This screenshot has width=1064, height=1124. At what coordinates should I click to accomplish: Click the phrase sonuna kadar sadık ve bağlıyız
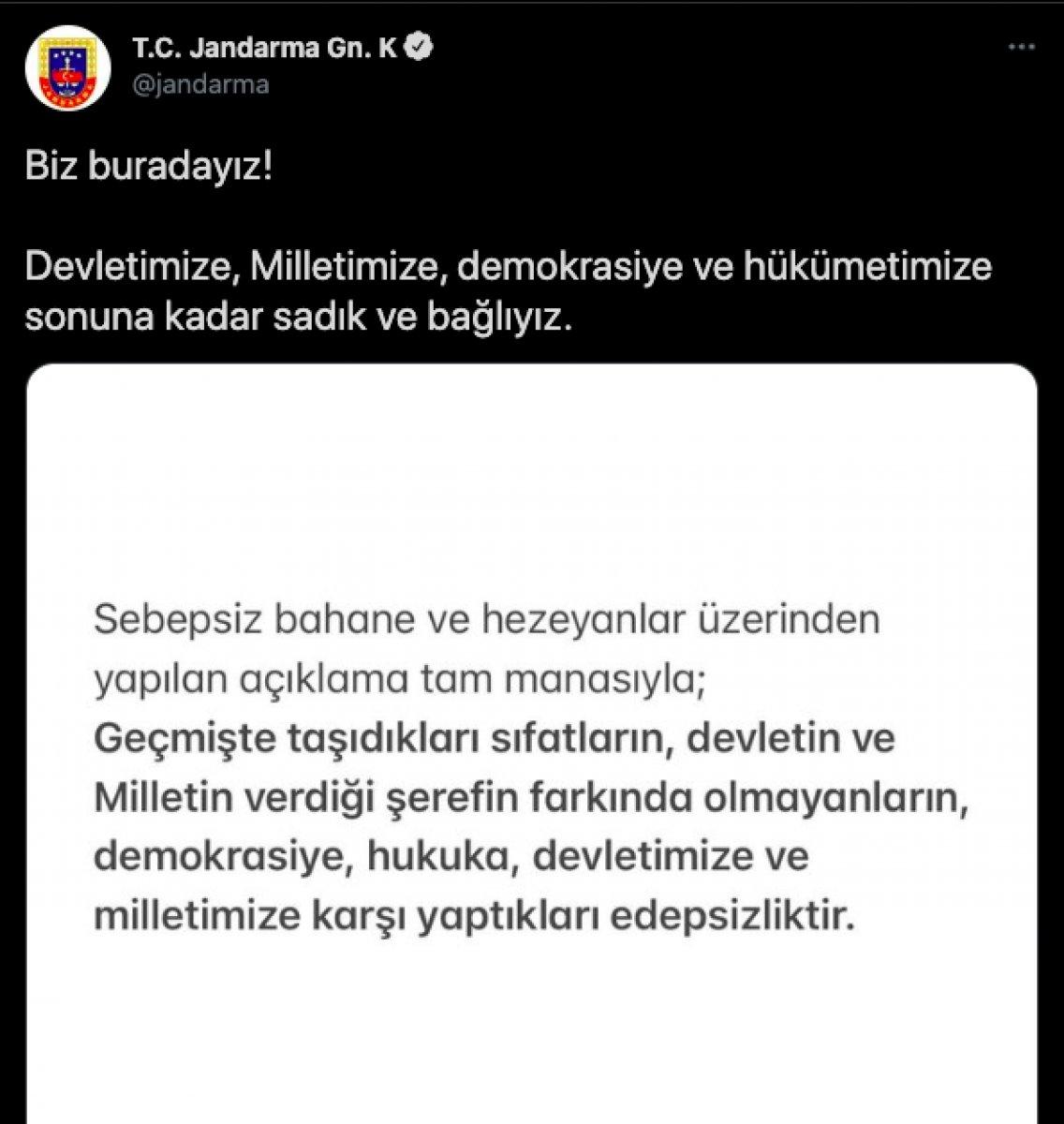click(300, 316)
